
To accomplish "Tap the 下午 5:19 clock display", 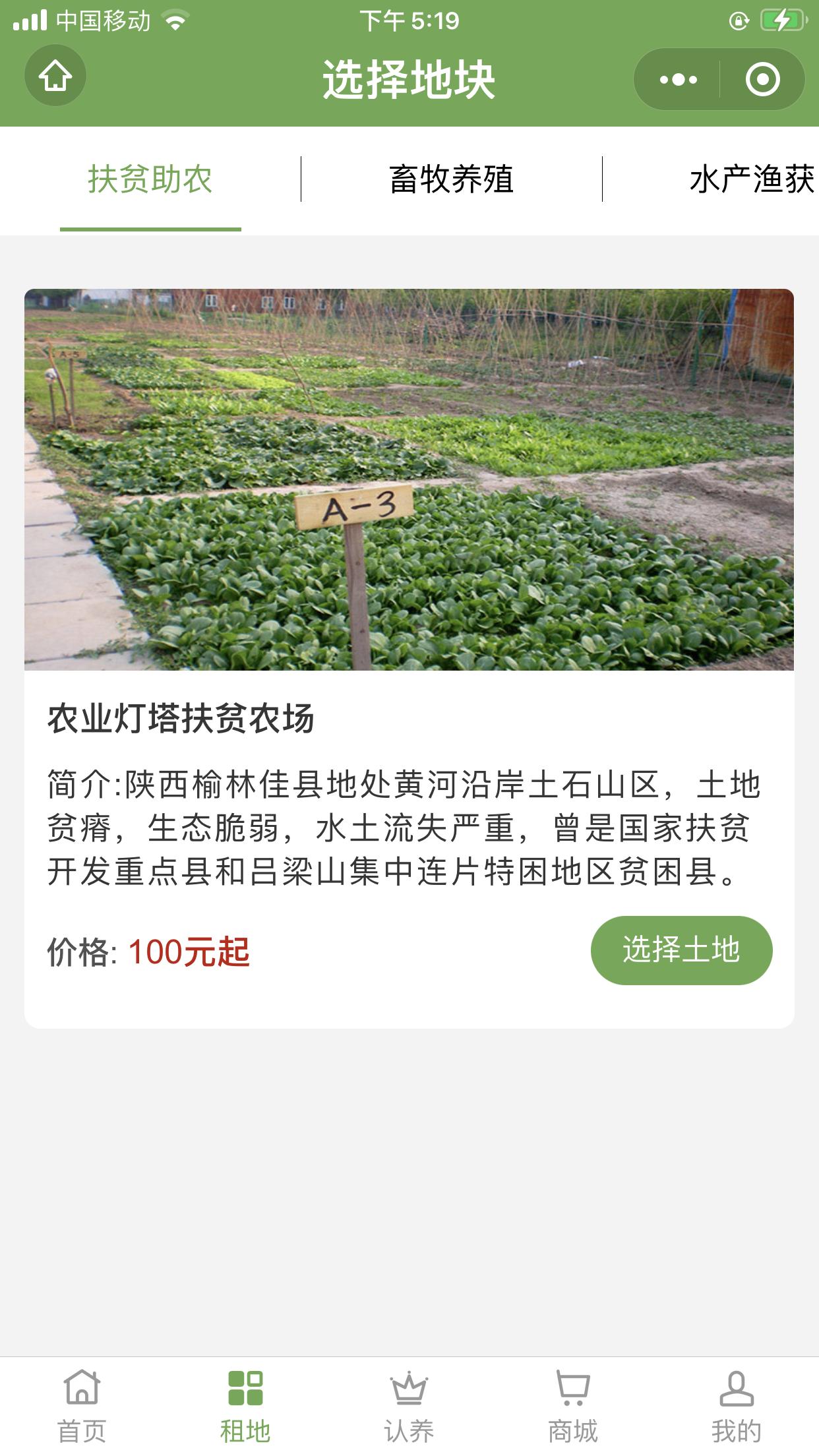I will [x=409, y=20].
